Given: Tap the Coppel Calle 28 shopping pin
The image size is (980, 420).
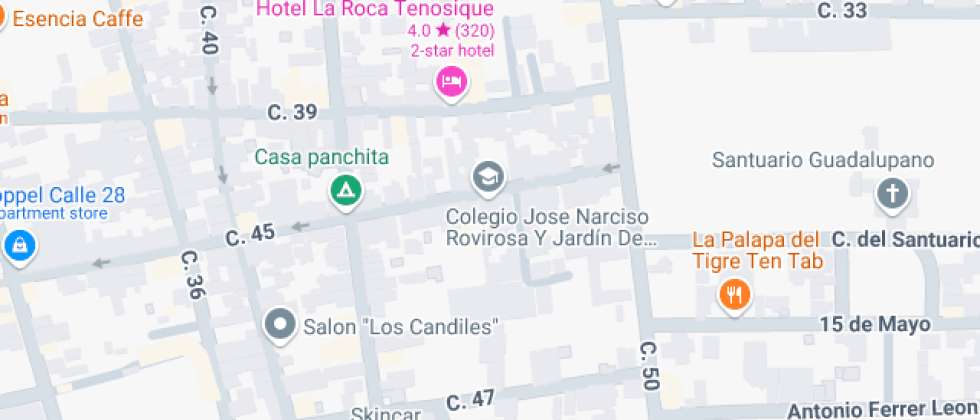Looking at the screenshot, I should coord(18,244).
